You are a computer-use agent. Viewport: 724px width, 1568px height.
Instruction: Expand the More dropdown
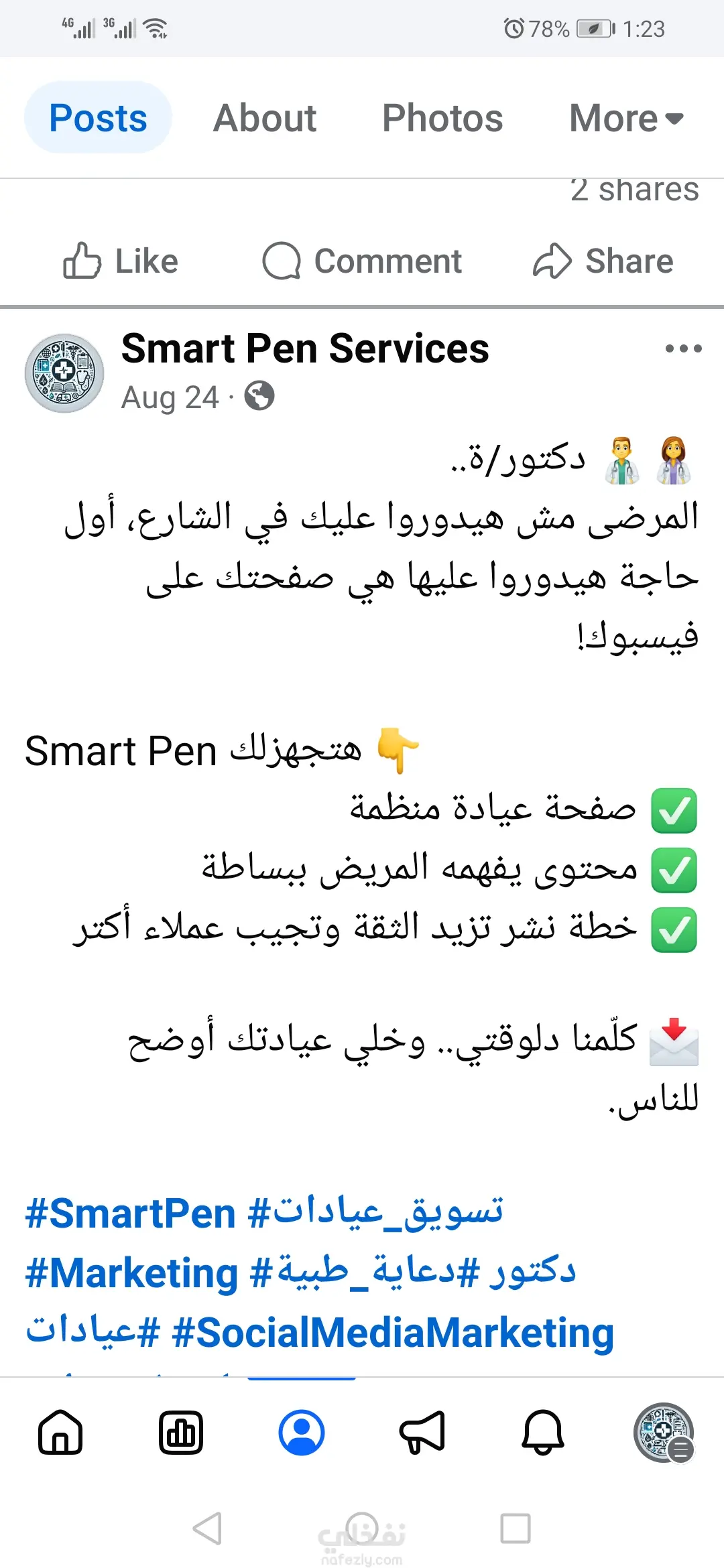[626, 118]
